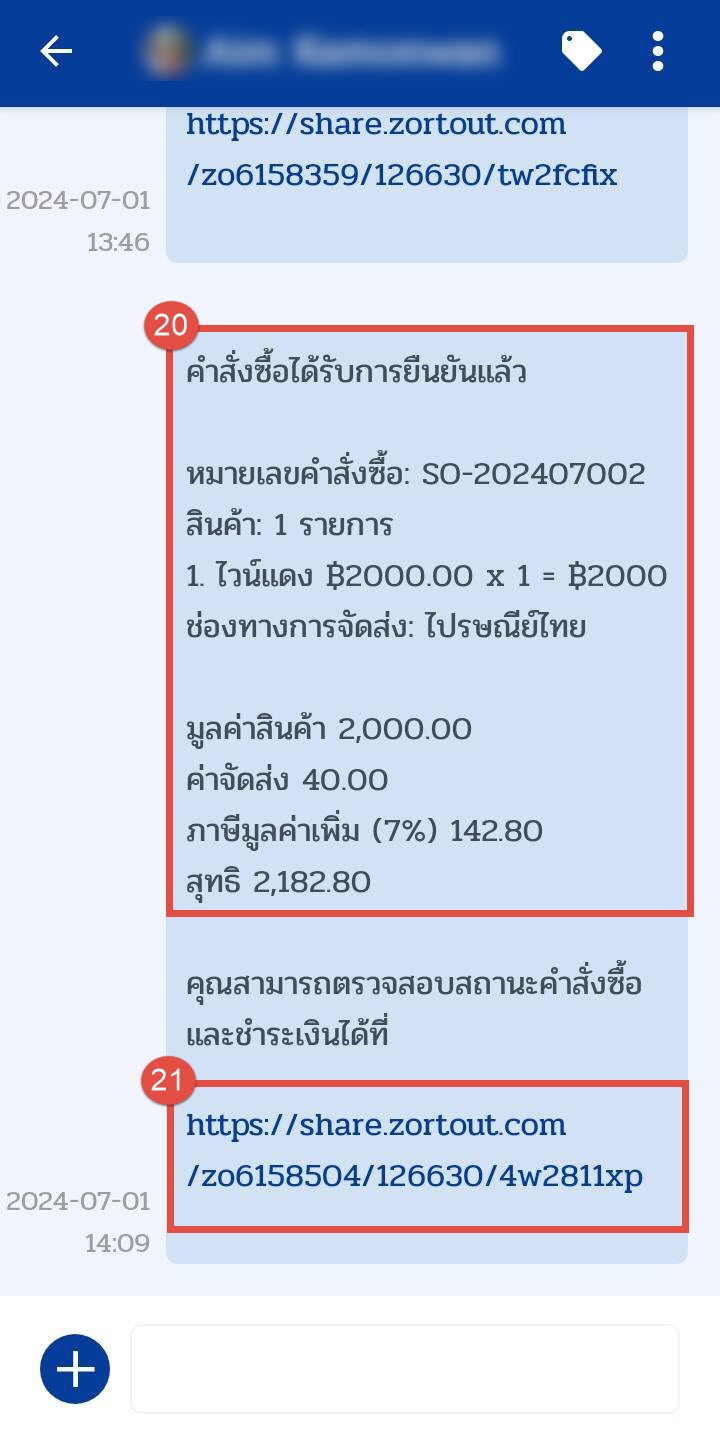Focus the message input field
Screen dimensions: 720x1434
point(405,1369)
